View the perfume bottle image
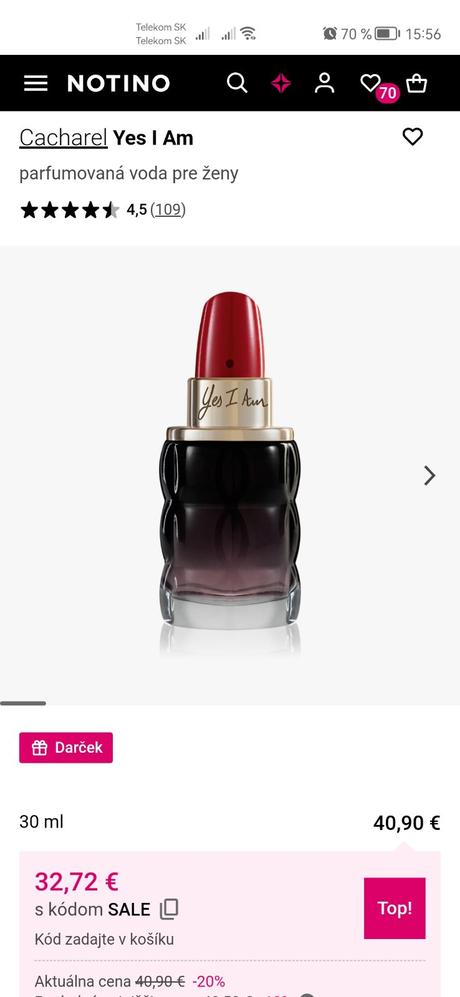The height and width of the screenshot is (997, 460). point(230,474)
